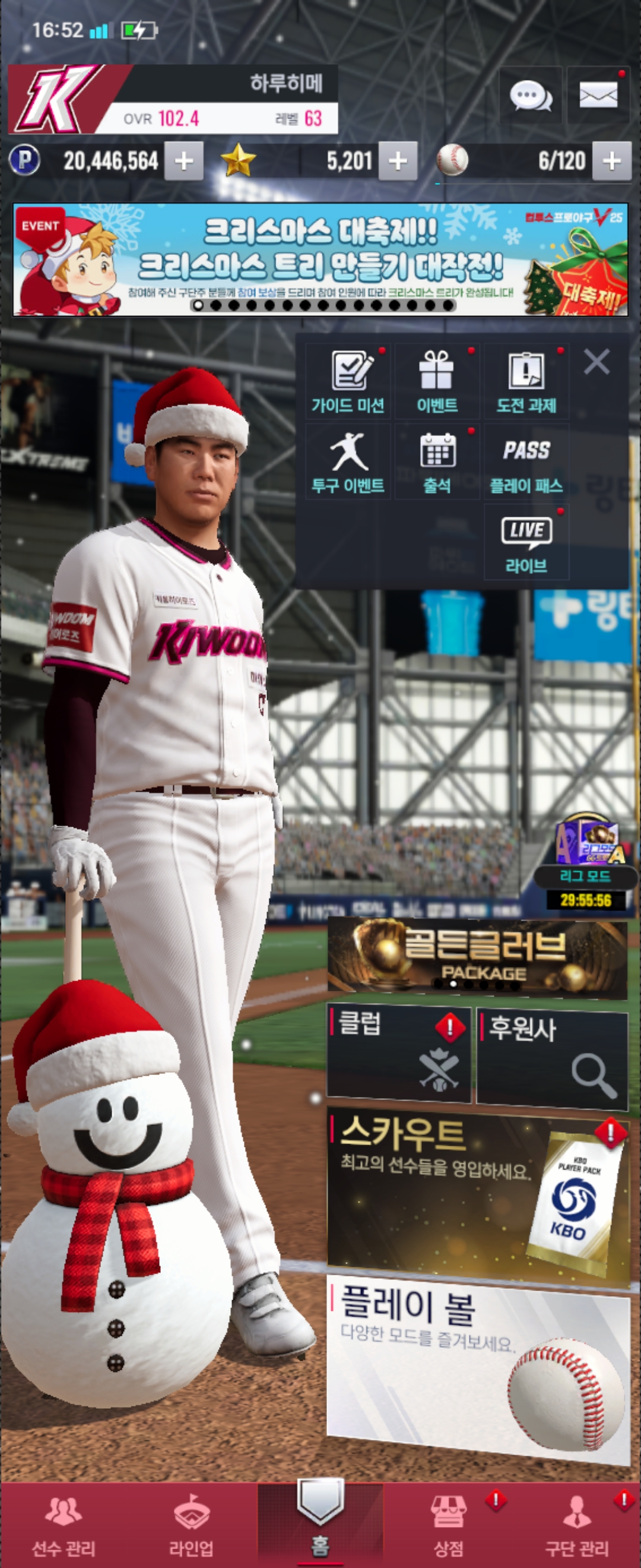Open the mailbox envelope icon
The width and height of the screenshot is (641, 1568).
click(x=598, y=96)
